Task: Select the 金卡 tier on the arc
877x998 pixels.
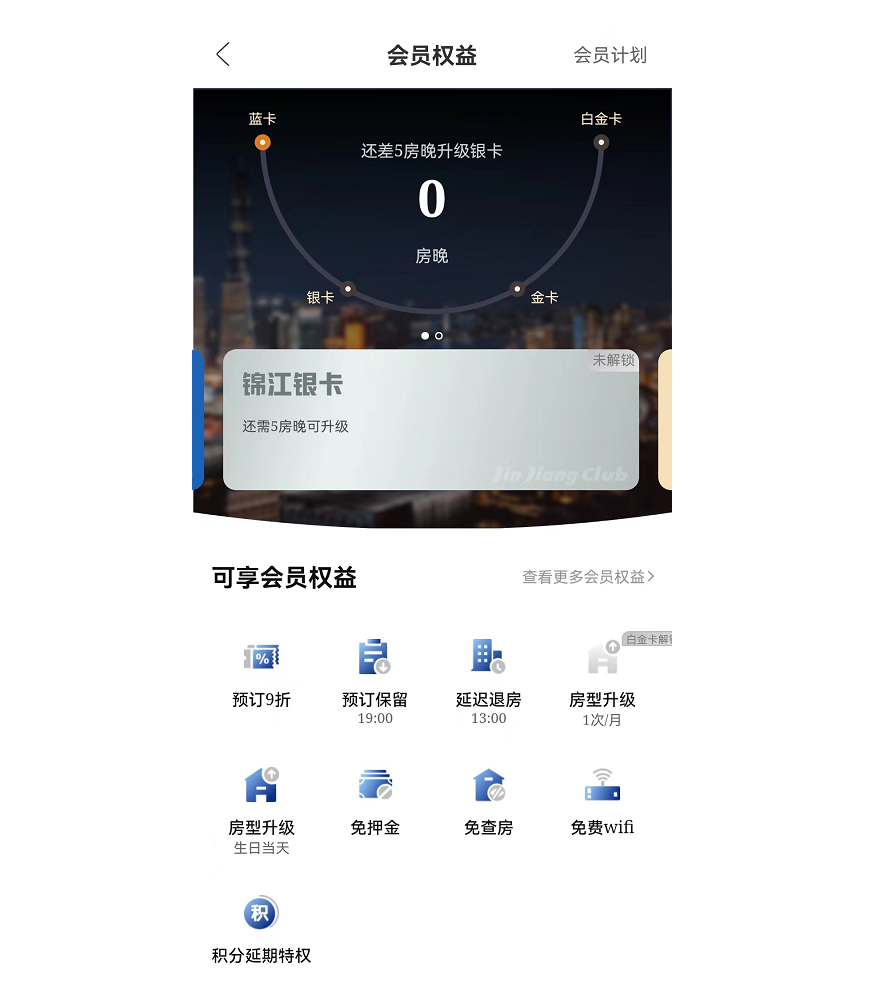Action: coord(518,290)
